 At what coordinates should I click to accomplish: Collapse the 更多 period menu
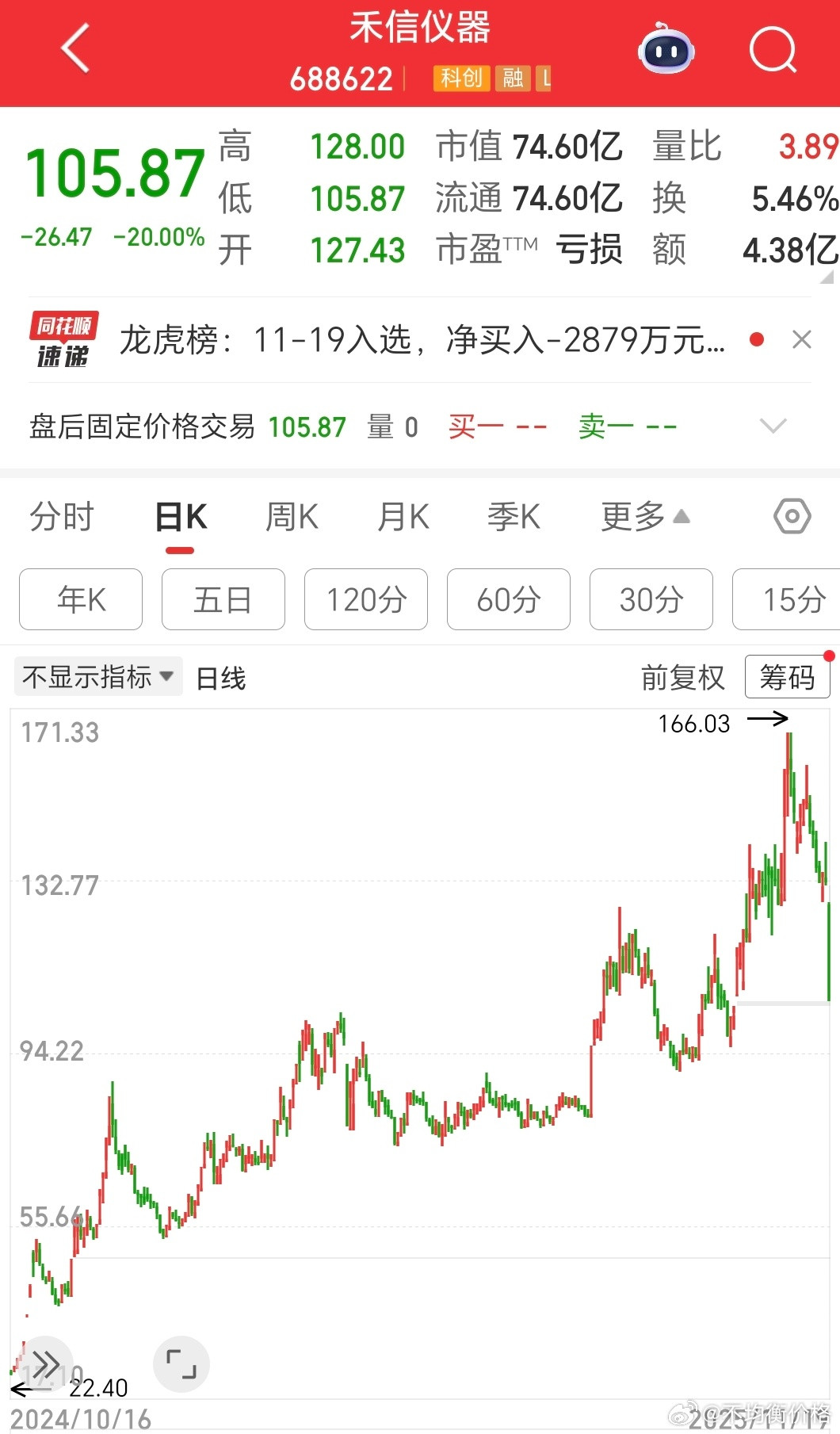point(643,516)
